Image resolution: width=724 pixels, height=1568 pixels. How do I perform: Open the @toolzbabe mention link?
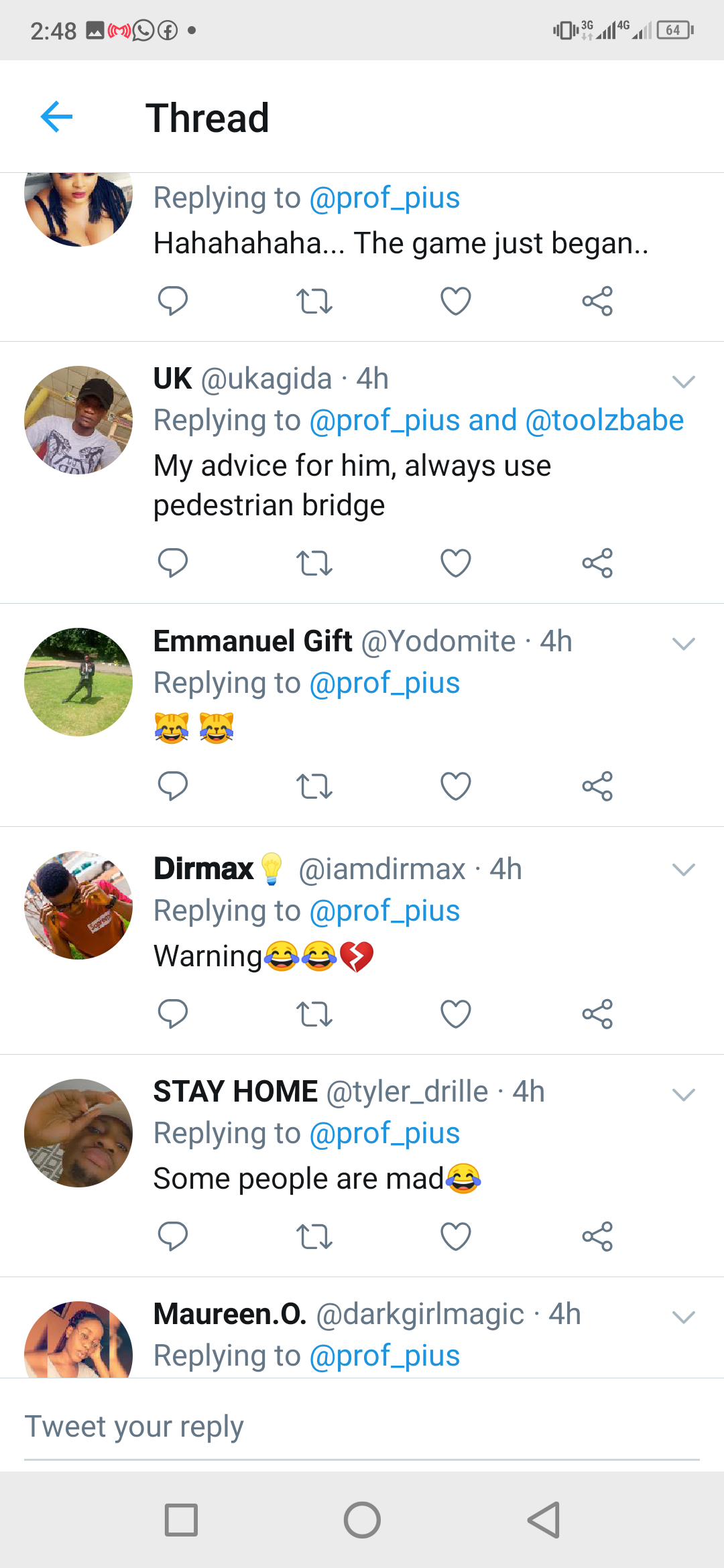(x=604, y=421)
